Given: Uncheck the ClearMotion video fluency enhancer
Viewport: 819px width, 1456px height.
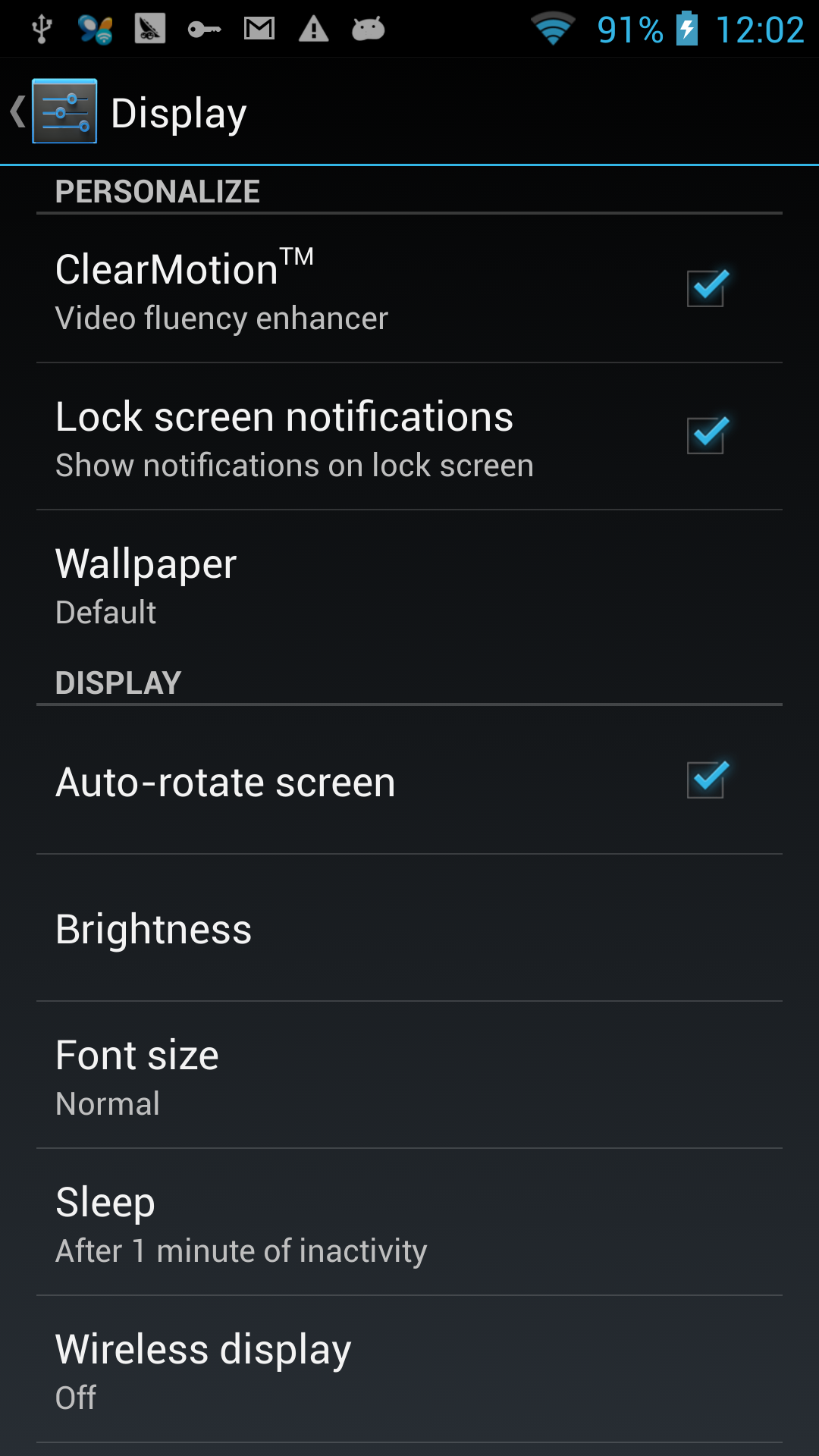Looking at the screenshot, I should 707,288.
